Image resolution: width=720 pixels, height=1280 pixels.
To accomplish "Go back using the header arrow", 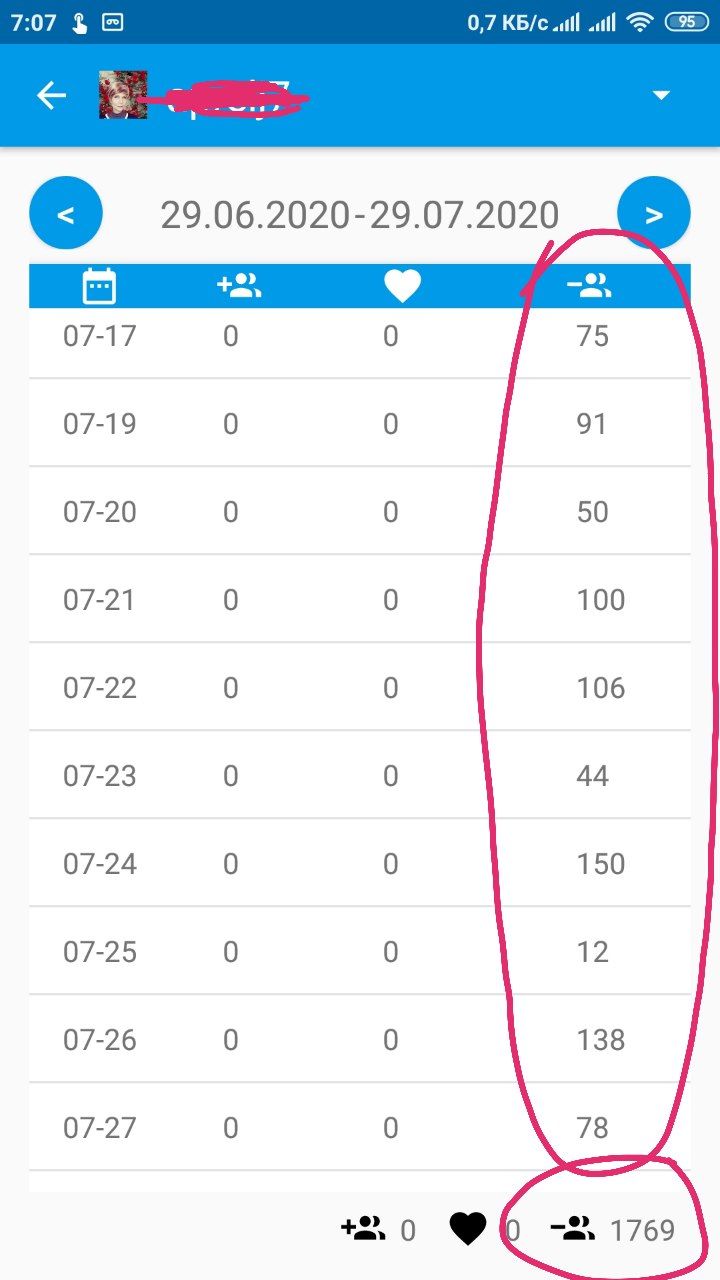I will 51,95.
